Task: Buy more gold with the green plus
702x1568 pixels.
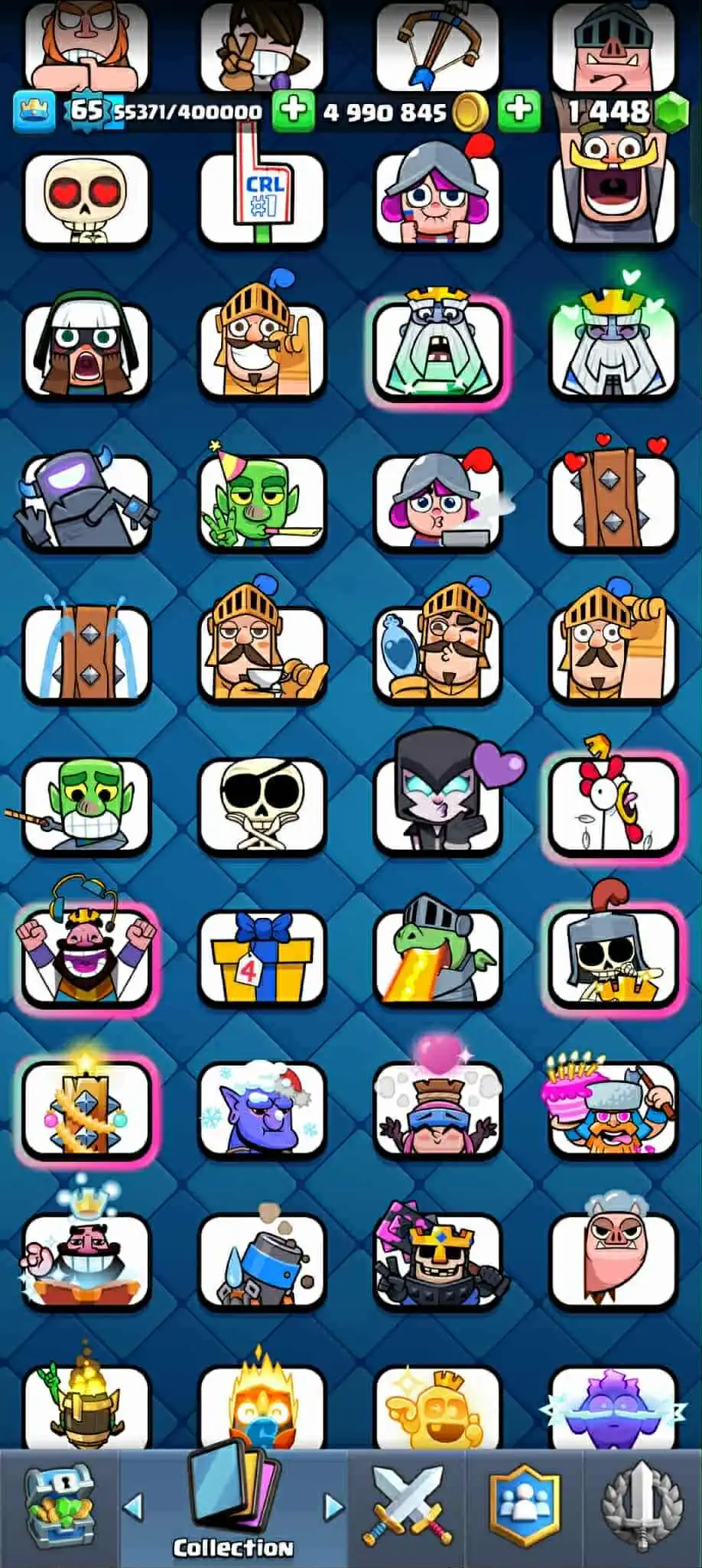Action: [x=519, y=111]
